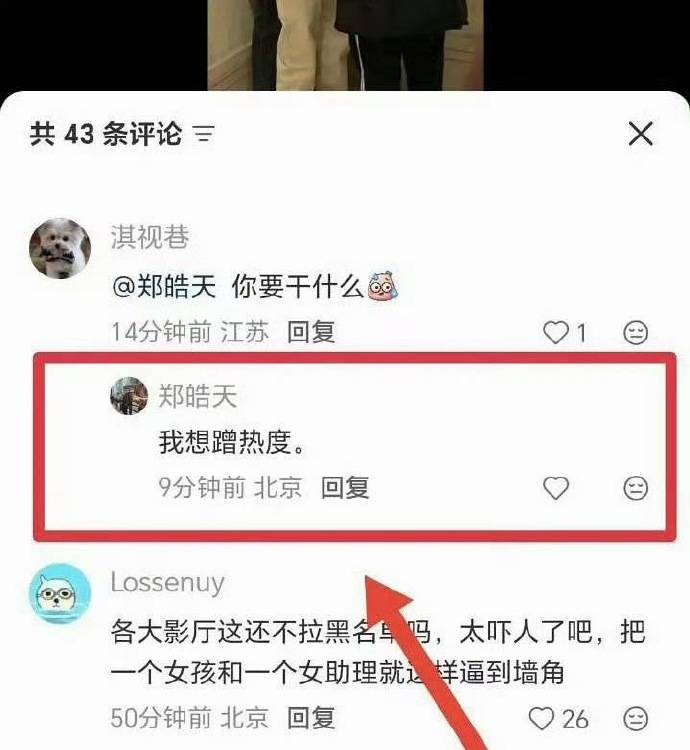Open 郑皓天's profile avatar
Screen dimensions: 690x750
tap(129, 397)
